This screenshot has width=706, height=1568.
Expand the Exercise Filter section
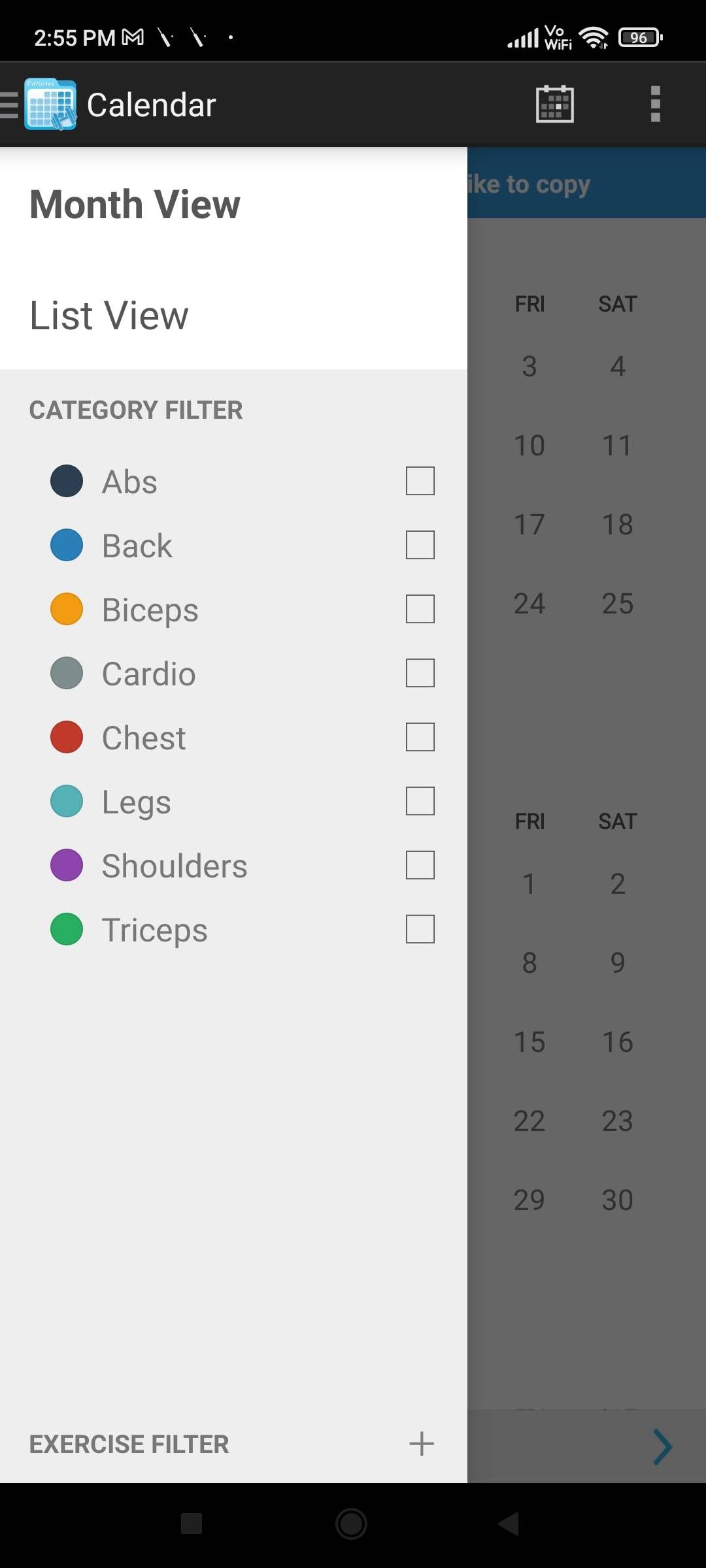point(128,1445)
